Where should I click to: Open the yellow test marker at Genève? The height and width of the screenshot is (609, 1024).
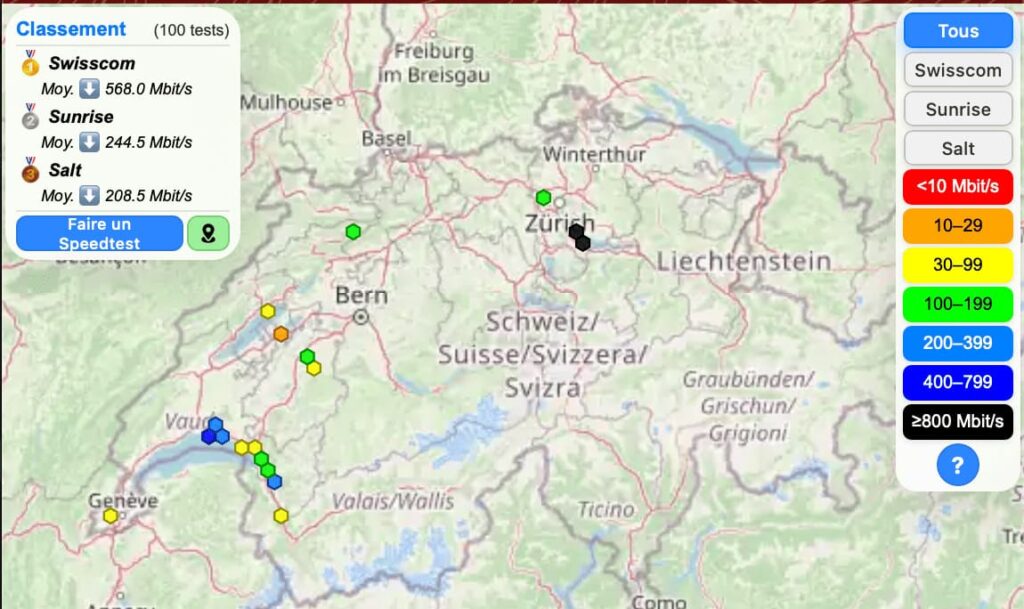tap(111, 516)
